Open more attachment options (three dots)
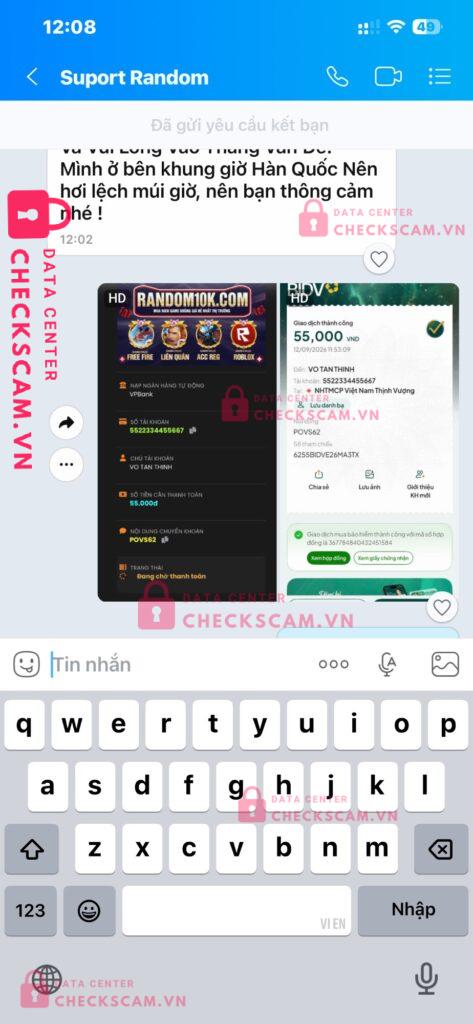 334,664
